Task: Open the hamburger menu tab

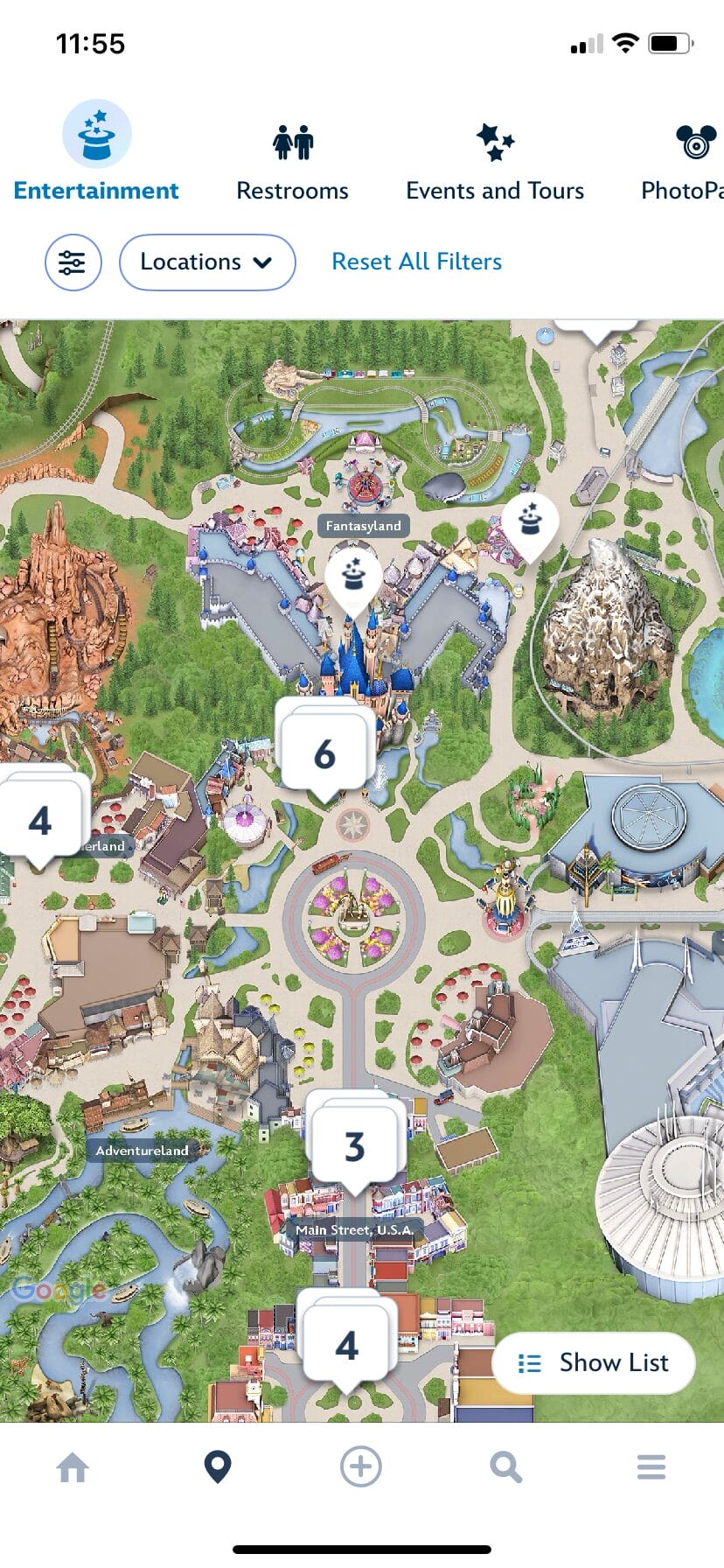Action: tap(651, 1467)
